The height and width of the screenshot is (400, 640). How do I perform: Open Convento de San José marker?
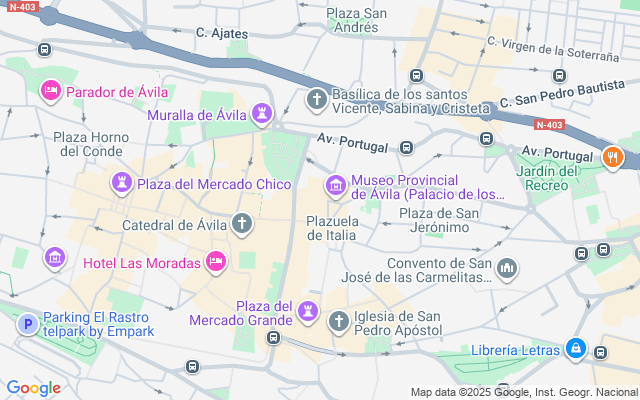tap(507, 268)
